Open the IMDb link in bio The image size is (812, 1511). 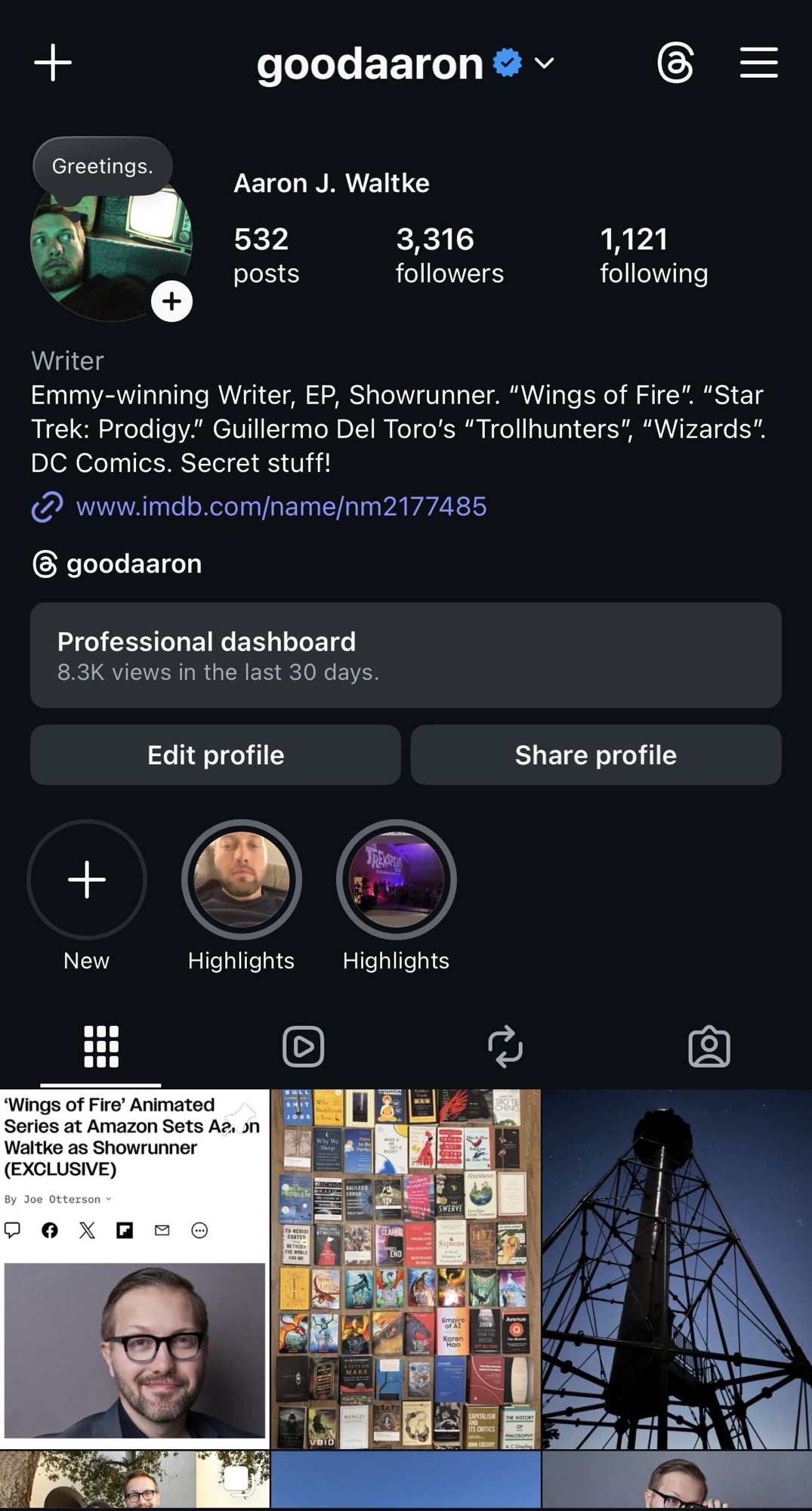click(x=281, y=506)
